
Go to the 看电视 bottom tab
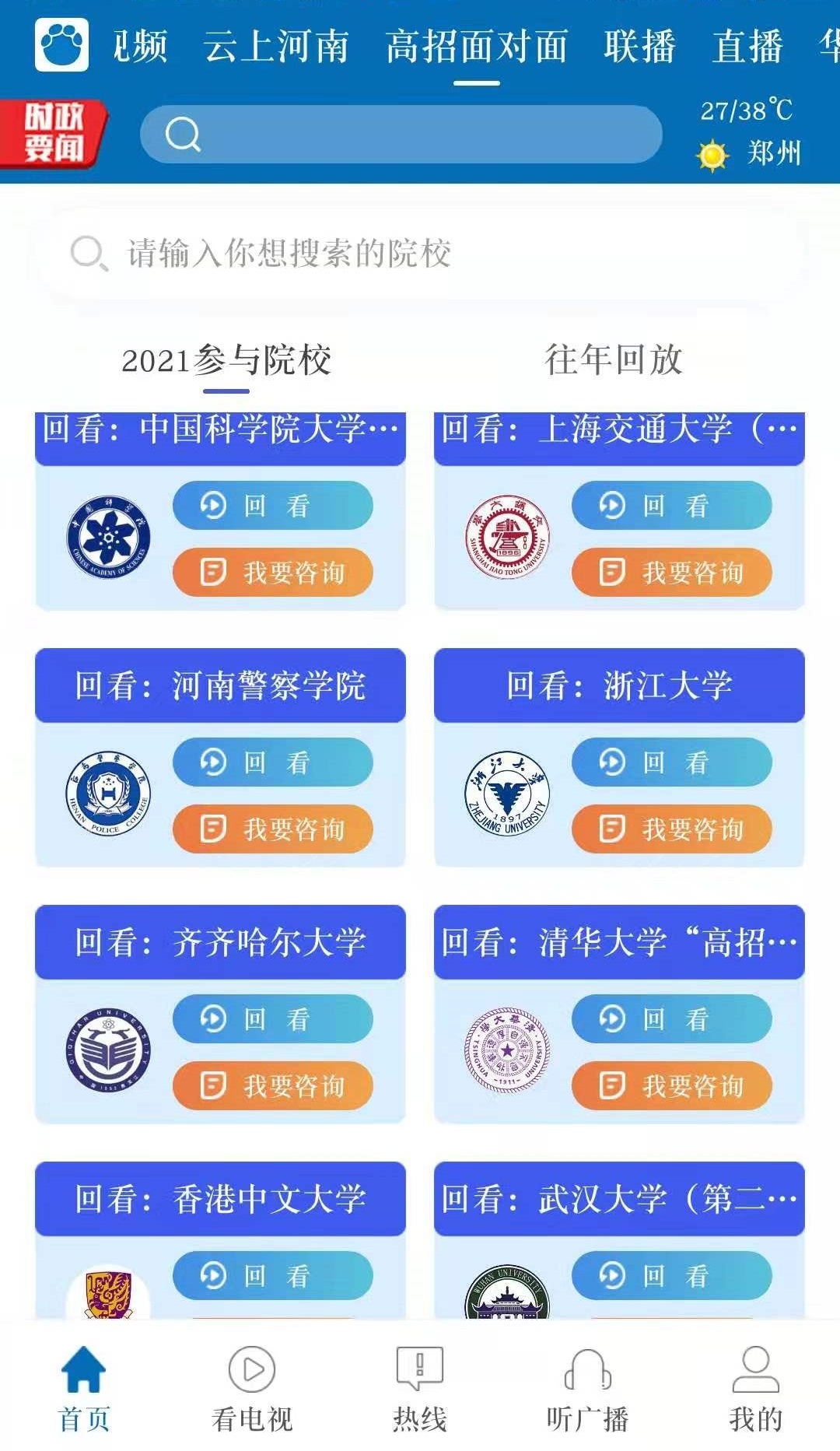pyautogui.click(x=252, y=1389)
